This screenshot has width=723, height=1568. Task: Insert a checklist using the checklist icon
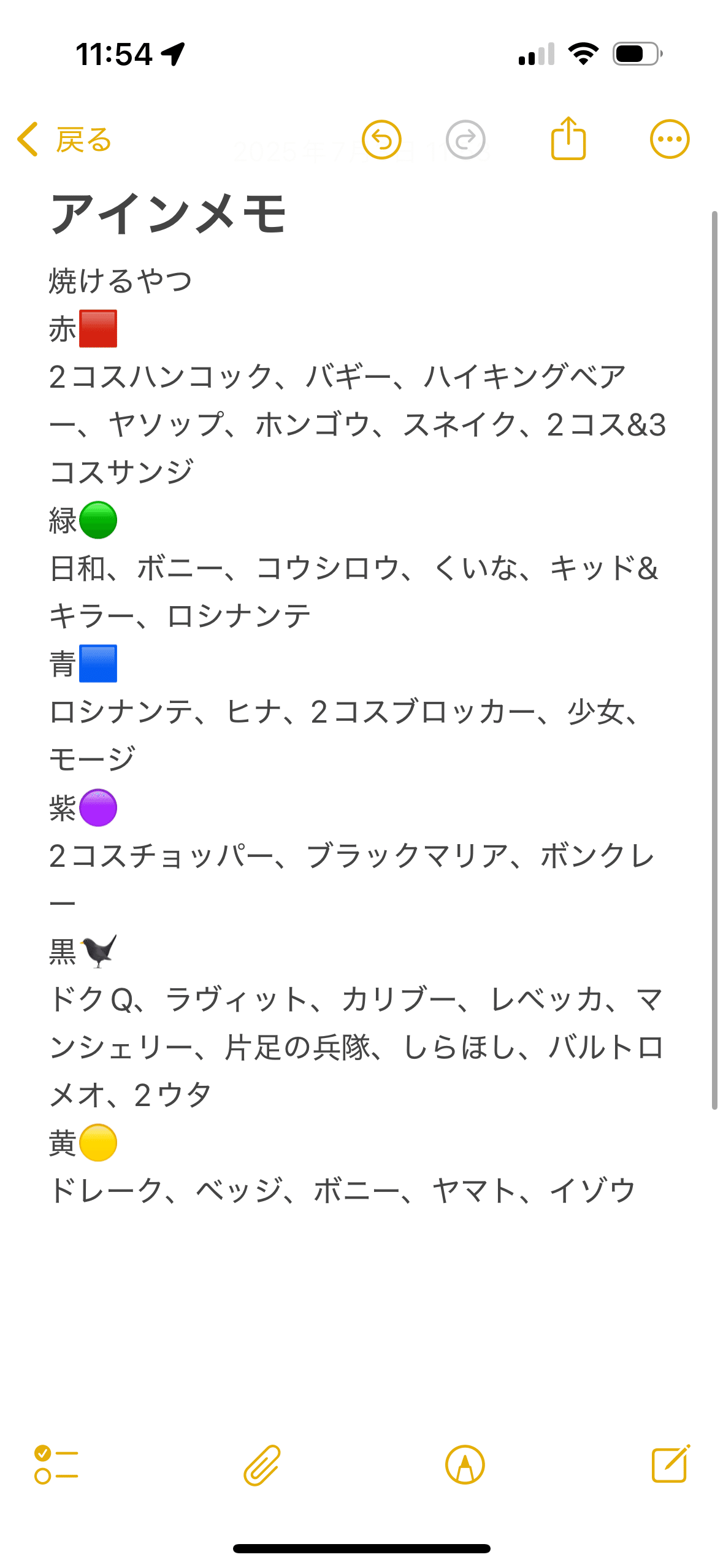point(56,1465)
